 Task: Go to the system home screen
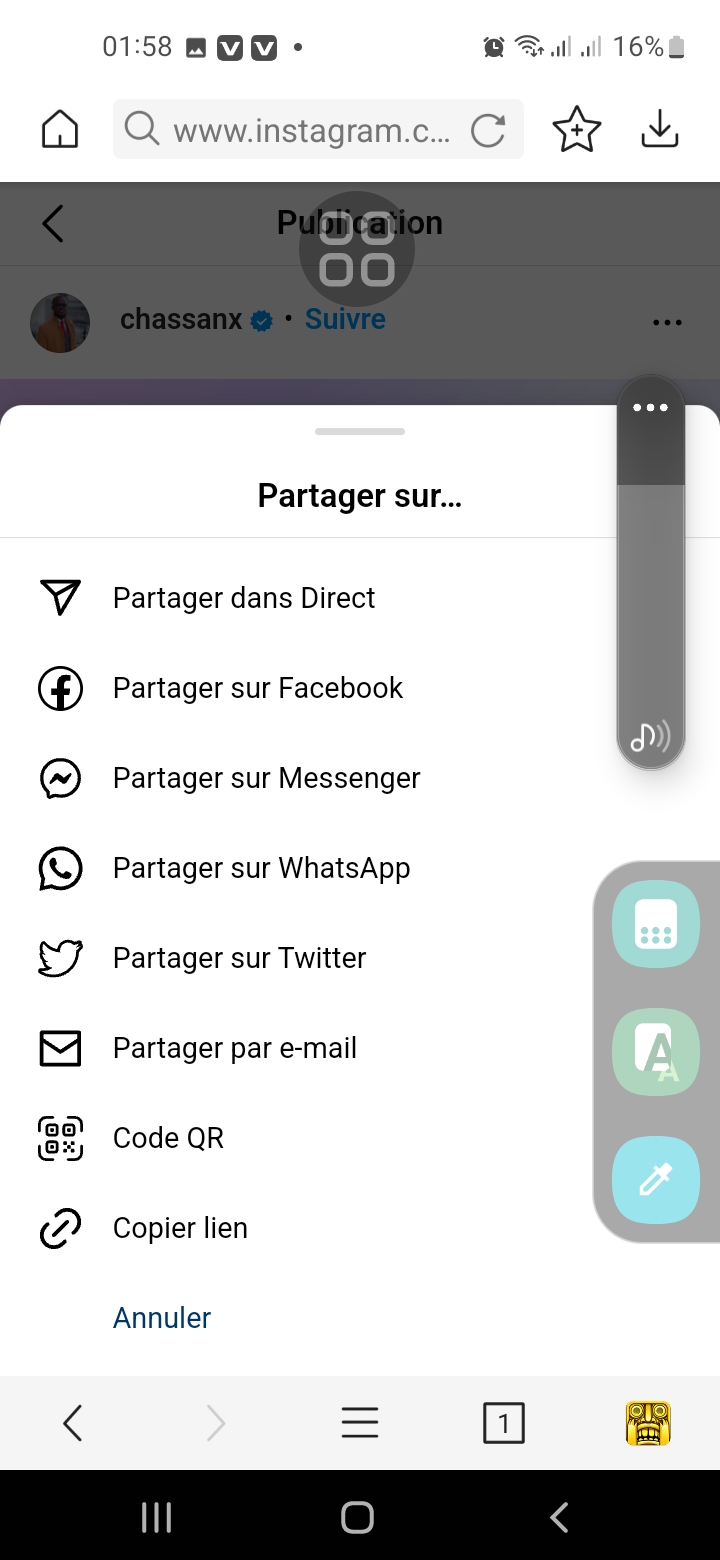(x=357, y=1517)
